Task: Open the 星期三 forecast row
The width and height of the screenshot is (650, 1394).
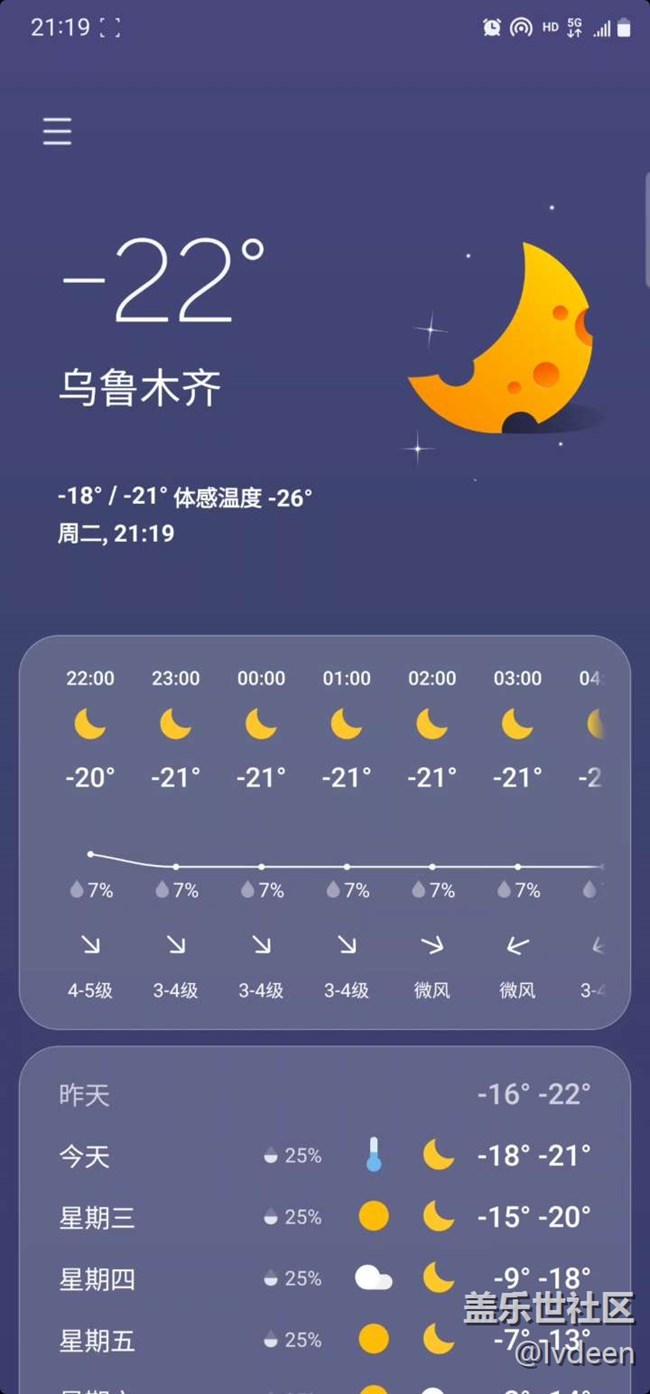Action: [x=325, y=1217]
